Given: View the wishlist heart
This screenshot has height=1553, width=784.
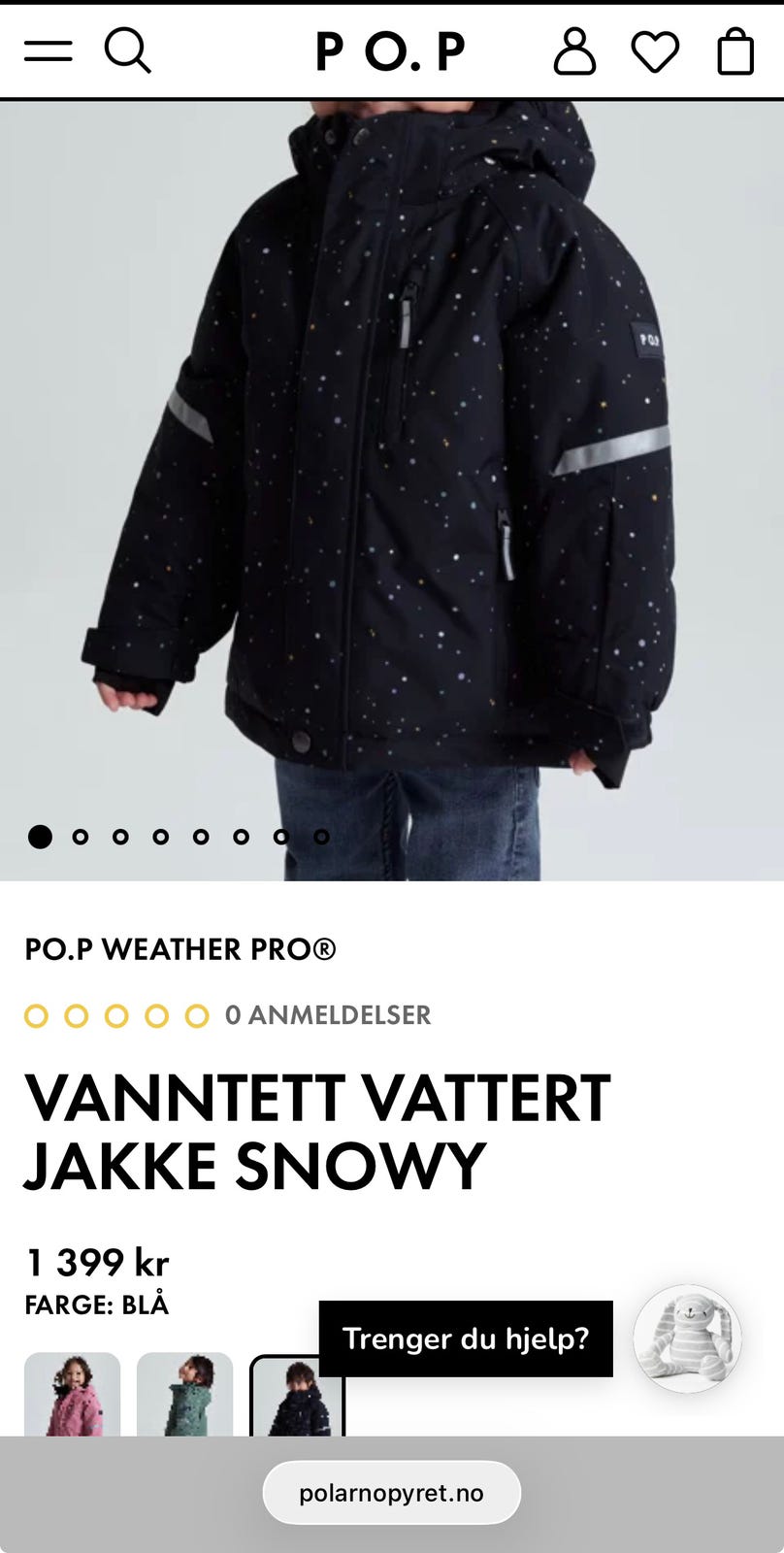Looking at the screenshot, I should point(655,51).
